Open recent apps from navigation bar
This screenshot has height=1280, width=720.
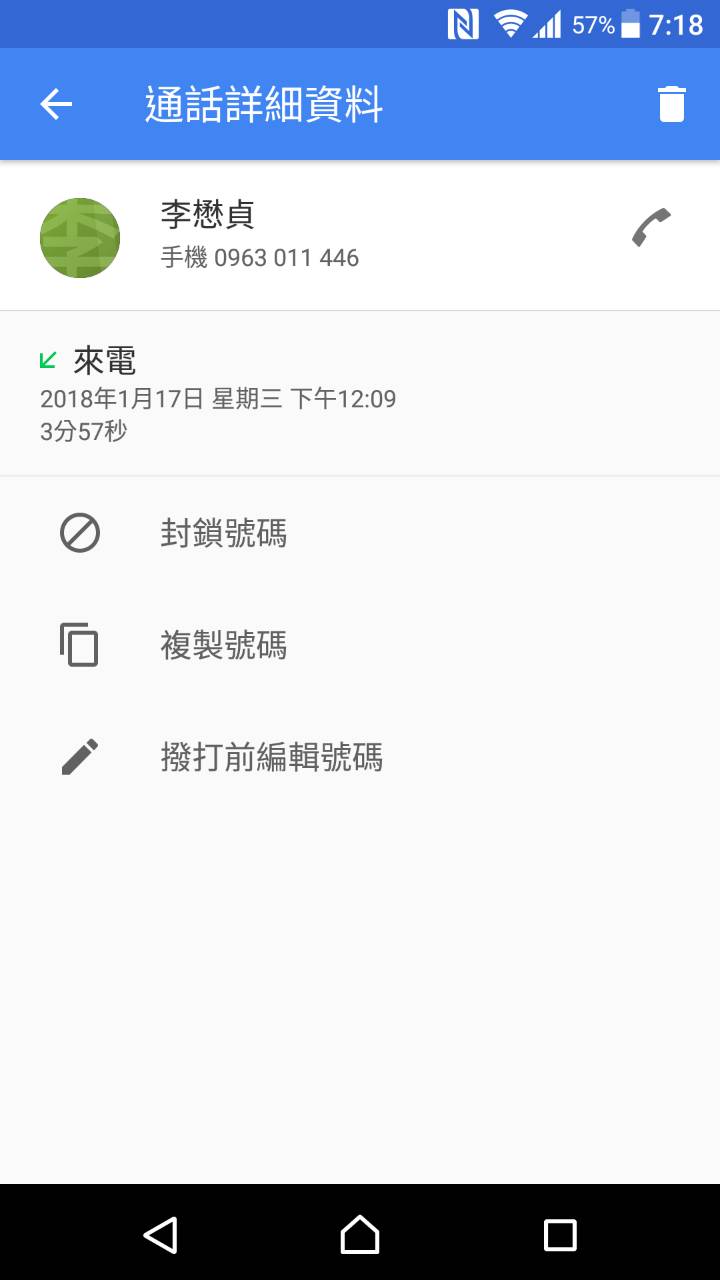[560, 1235]
